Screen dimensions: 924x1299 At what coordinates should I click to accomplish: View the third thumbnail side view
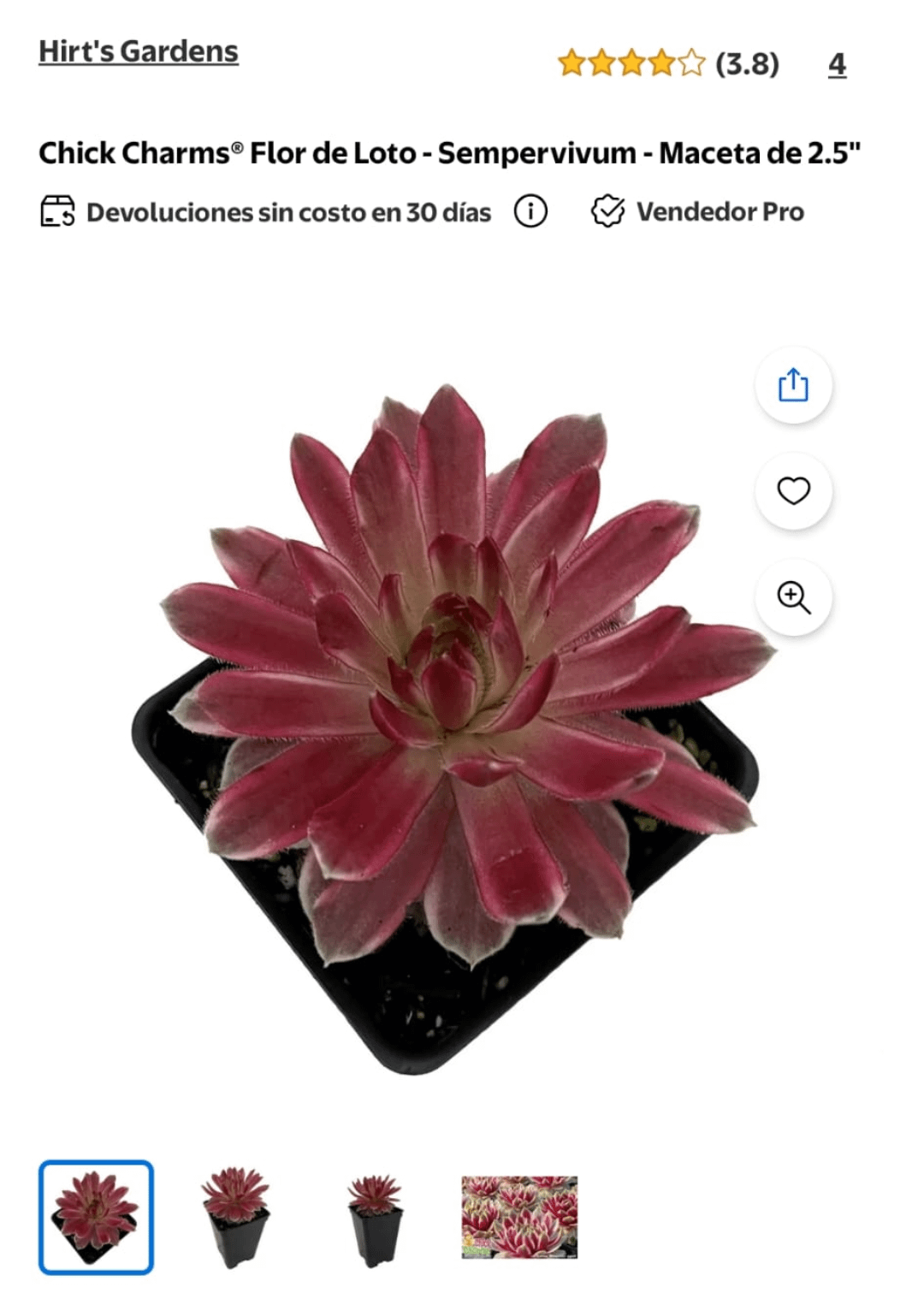click(x=374, y=1217)
